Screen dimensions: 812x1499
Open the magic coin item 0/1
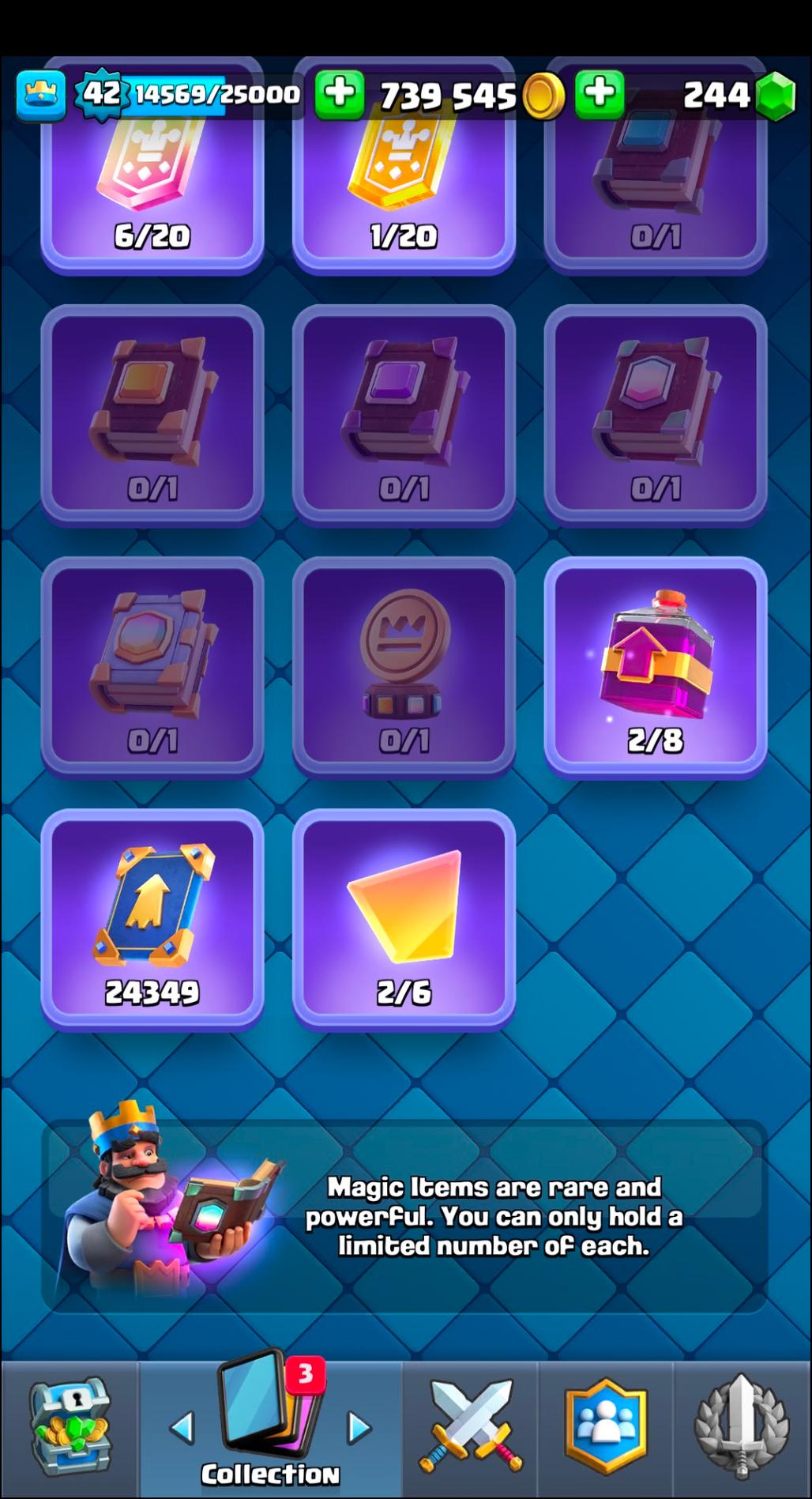404,666
